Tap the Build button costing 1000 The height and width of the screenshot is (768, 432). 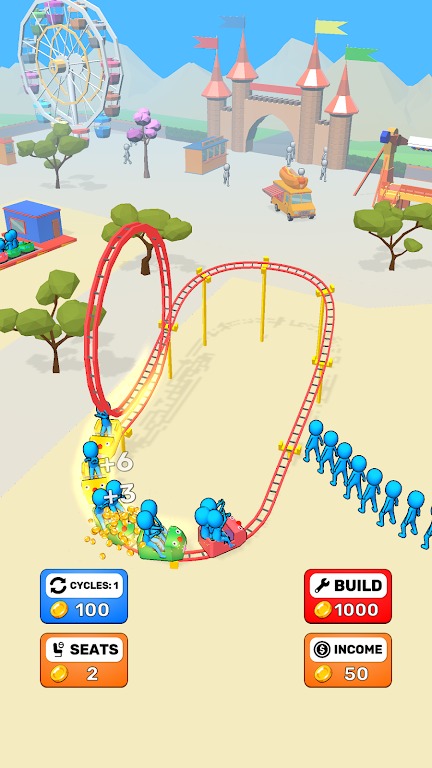pyautogui.click(x=348, y=596)
